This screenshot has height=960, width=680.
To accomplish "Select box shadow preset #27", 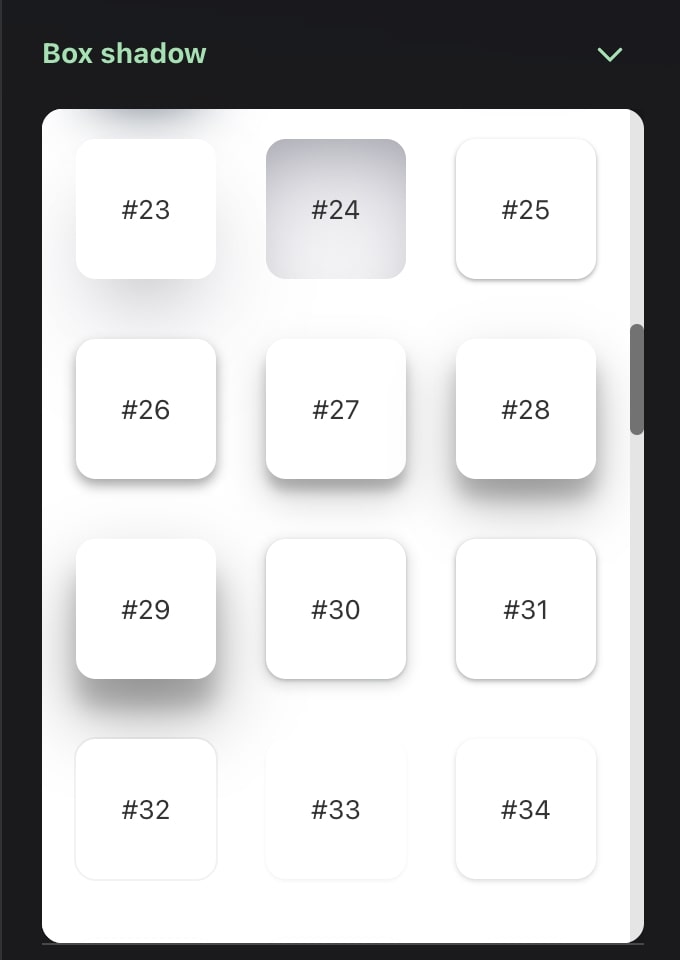I will click(x=336, y=409).
